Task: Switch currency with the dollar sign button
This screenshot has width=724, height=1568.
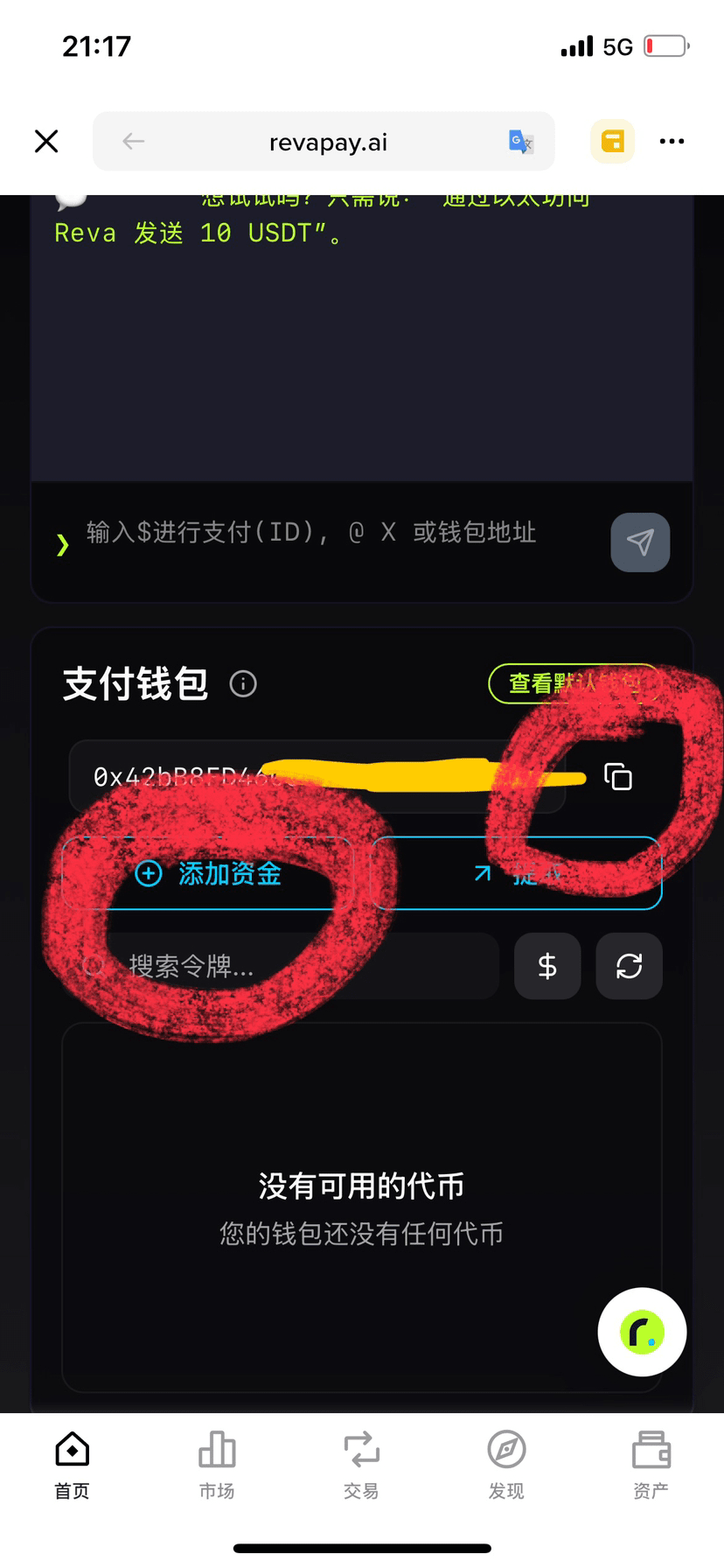Action: coord(547,966)
